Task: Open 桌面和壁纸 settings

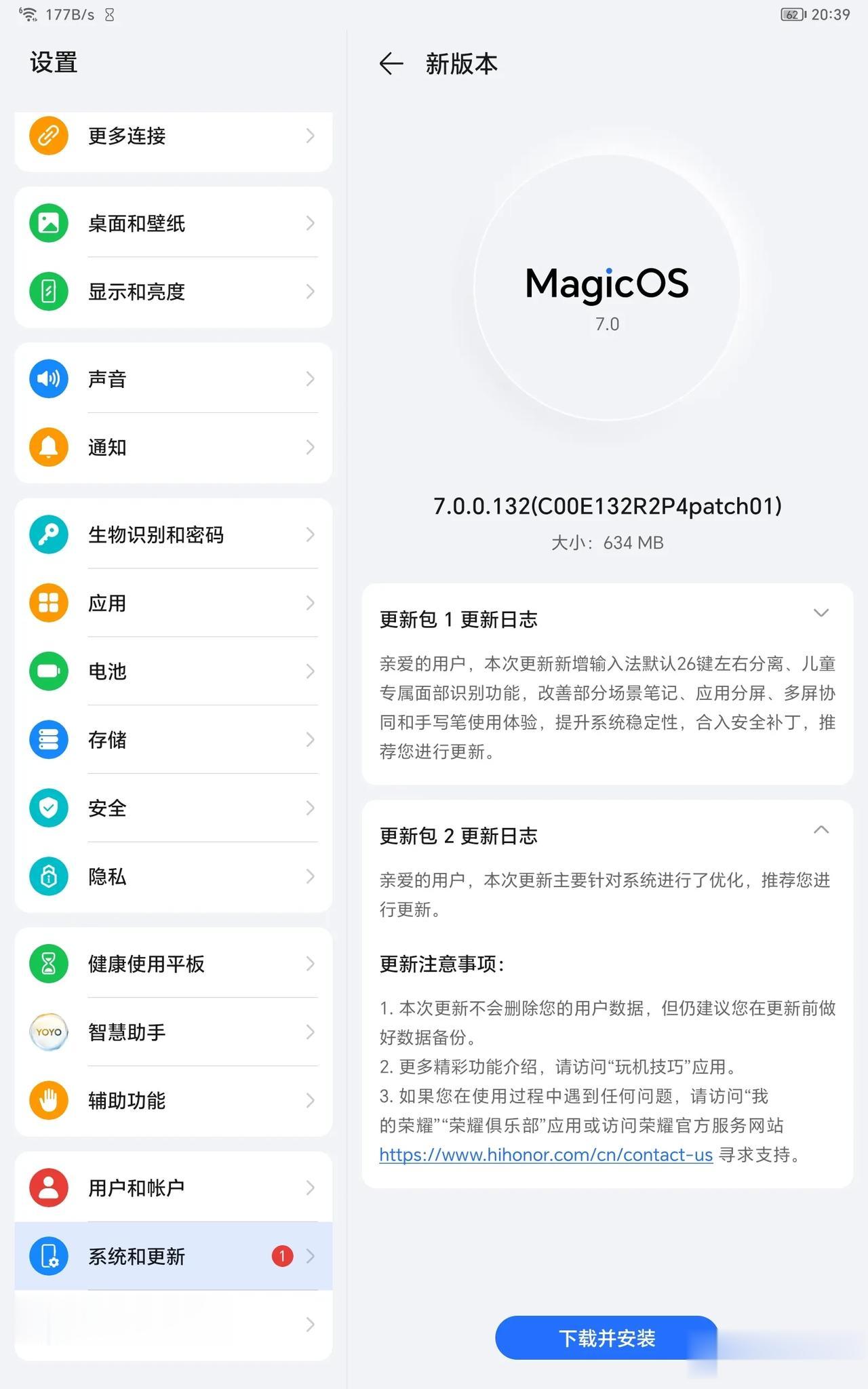Action: [173, 223]
